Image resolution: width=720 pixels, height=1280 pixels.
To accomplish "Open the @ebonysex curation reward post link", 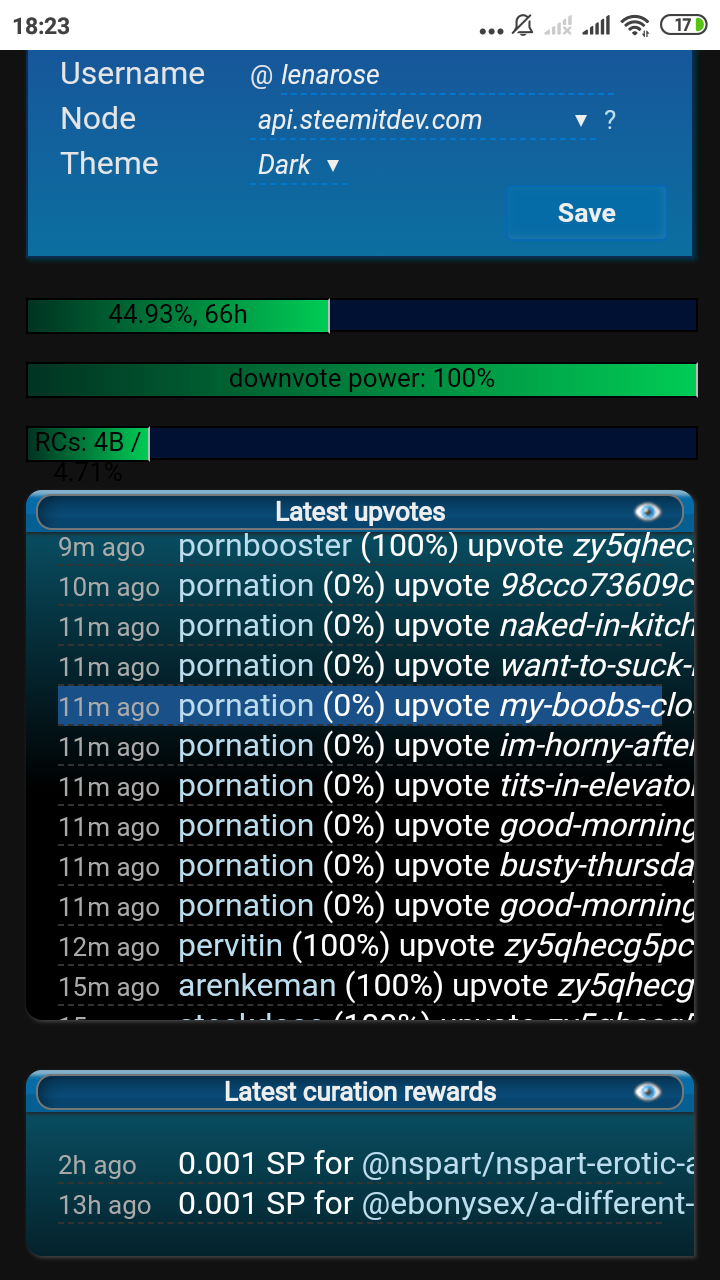I will (526, 1204).
